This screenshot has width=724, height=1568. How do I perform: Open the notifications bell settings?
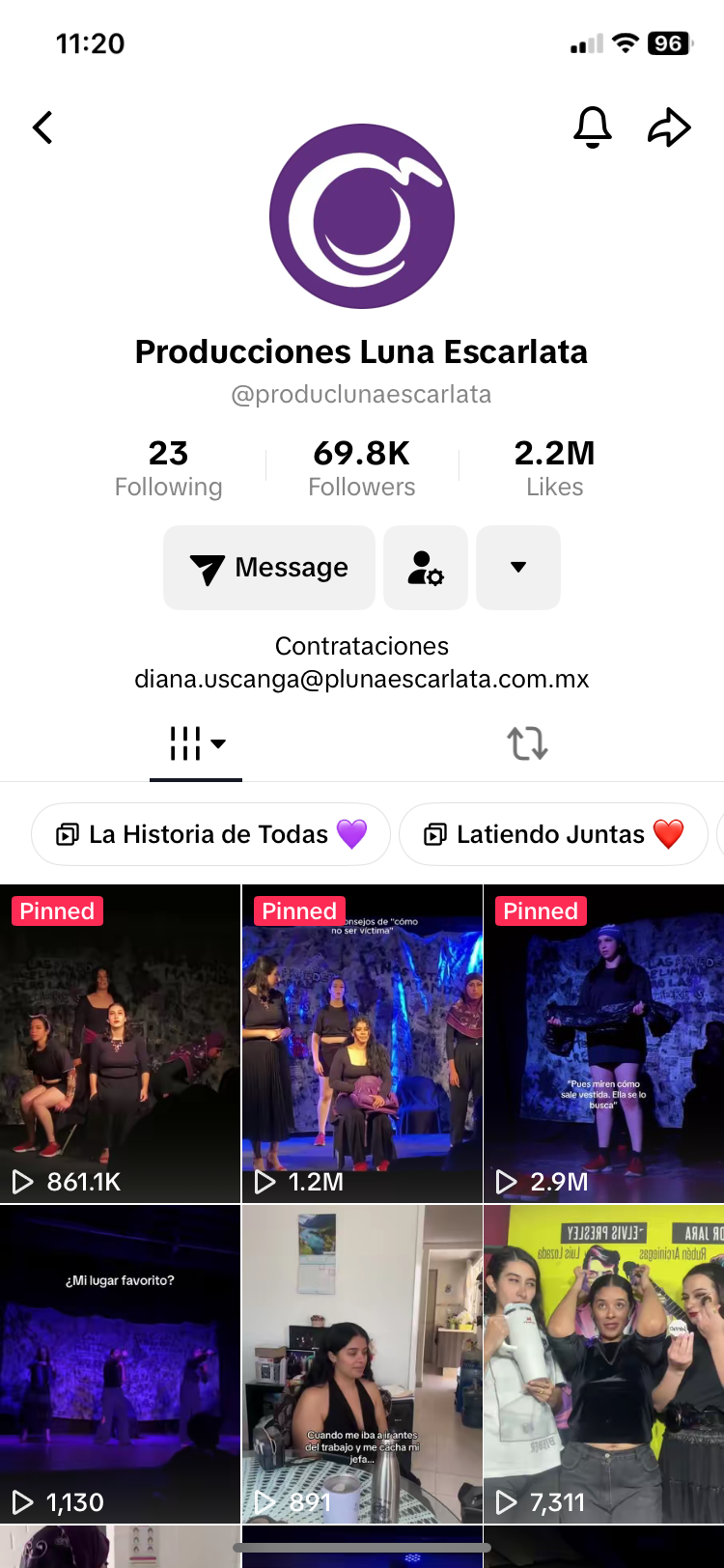click(x=593, y=127)
